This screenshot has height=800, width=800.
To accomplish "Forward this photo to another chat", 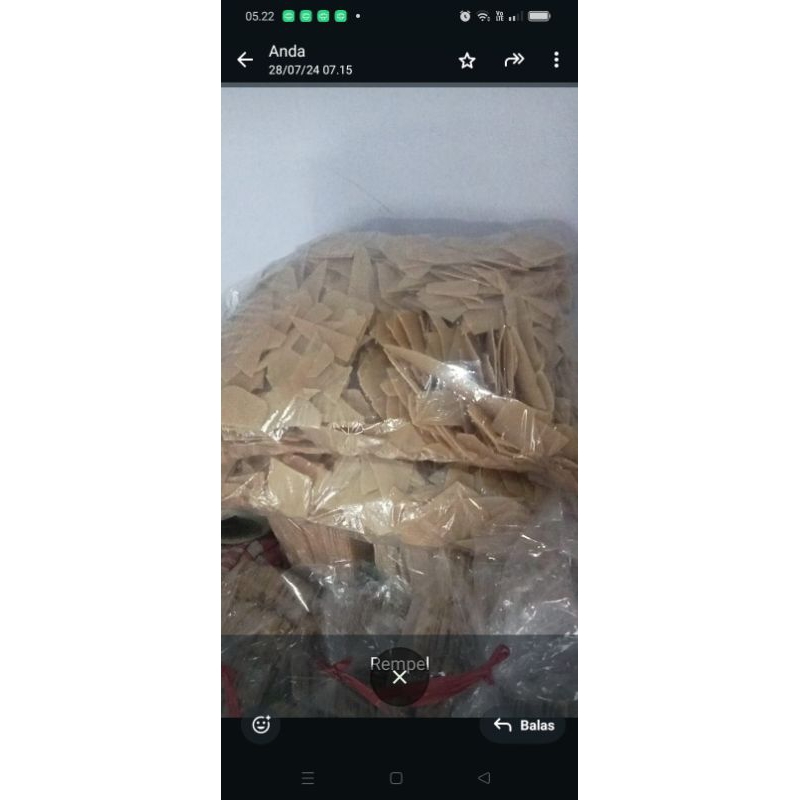I will [x=514, y=60].
